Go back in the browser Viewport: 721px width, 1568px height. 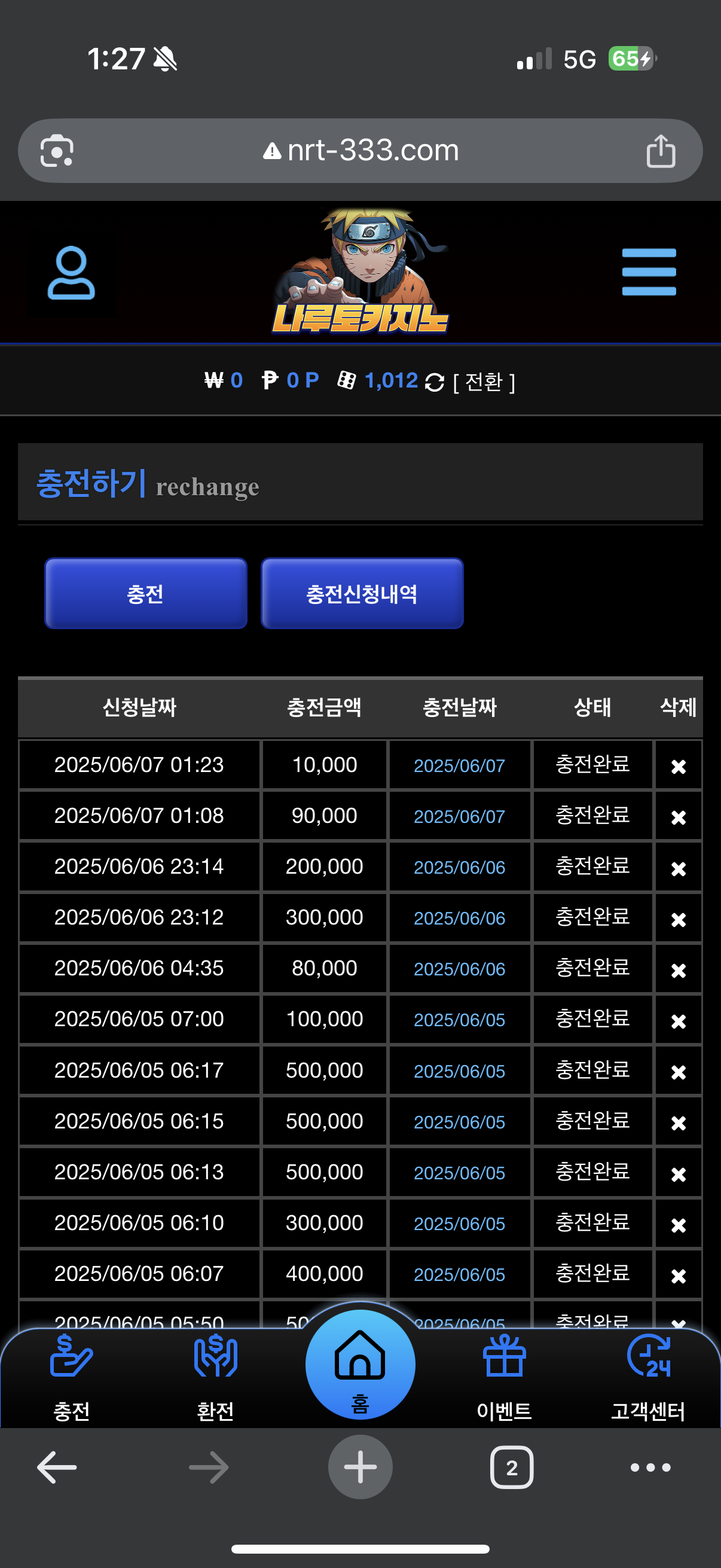coord(57,1467)
